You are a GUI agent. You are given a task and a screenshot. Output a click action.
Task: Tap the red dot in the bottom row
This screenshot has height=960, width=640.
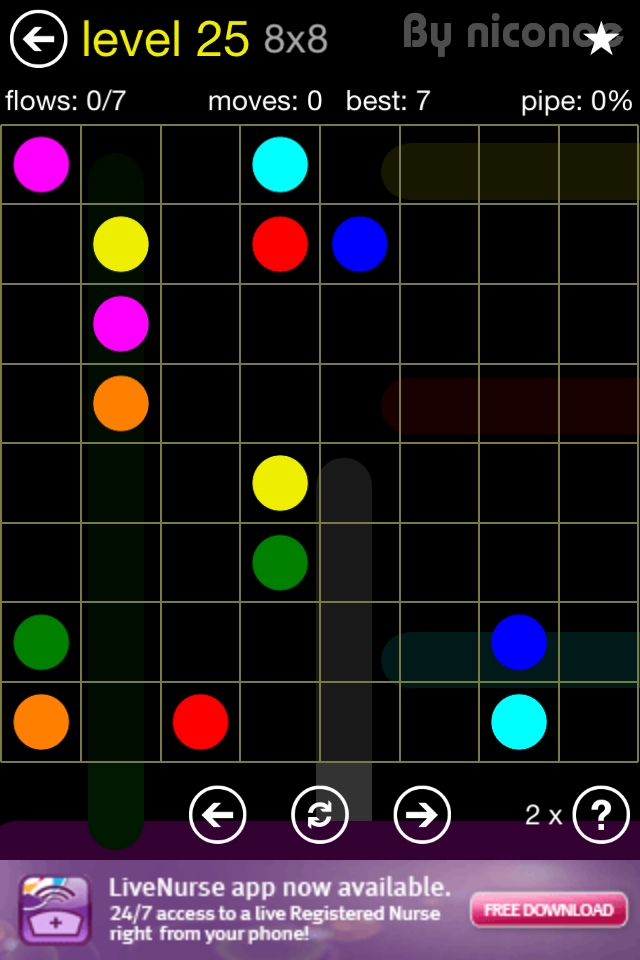tap(200, 722)
